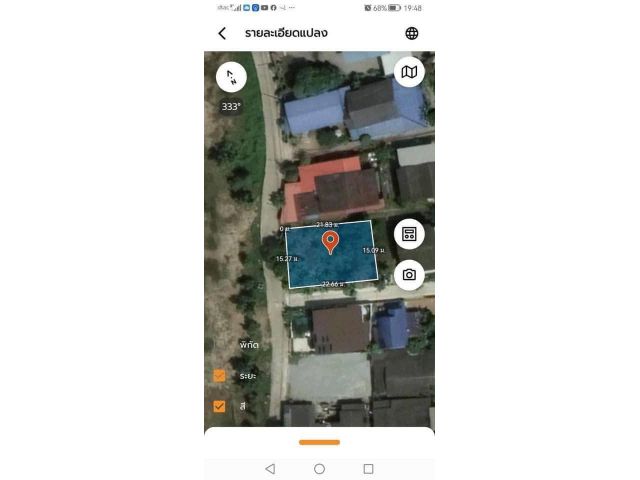The image size is (640, 480).
Task: Open the map layers button
Action: tap(409, 72)
